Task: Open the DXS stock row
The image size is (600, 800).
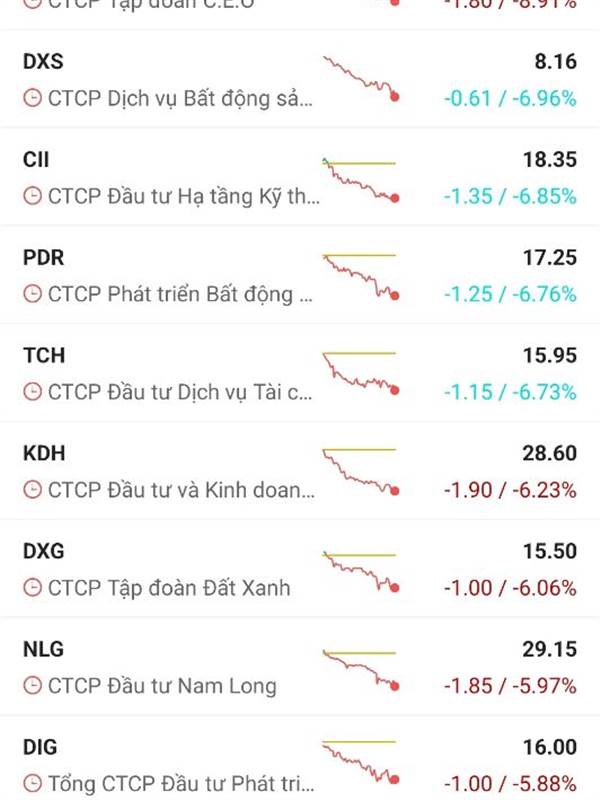Action: 300,80
